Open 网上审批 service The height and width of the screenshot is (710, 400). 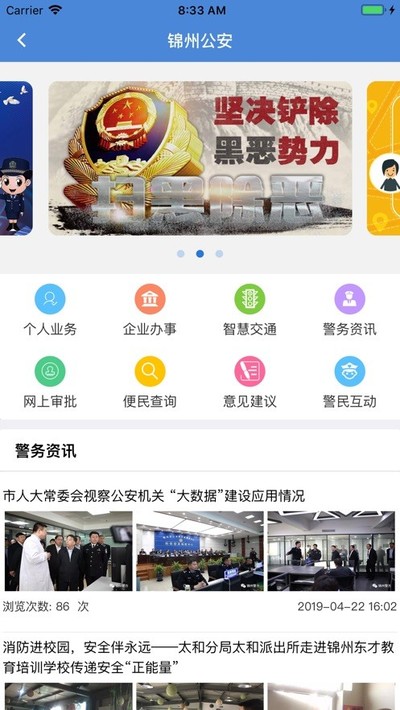50,383
